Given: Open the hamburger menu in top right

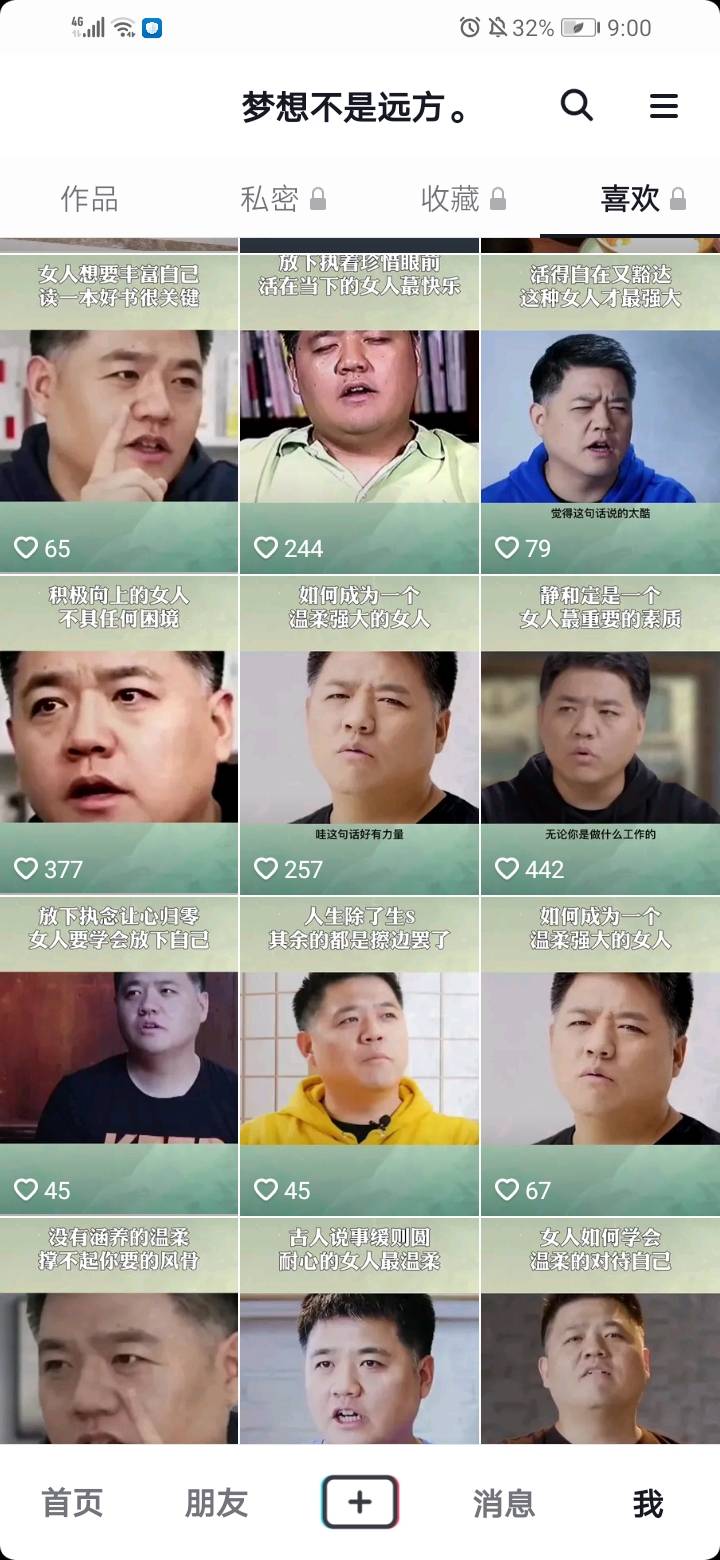Looking at the screenshot, I should (x=663, y=105).
